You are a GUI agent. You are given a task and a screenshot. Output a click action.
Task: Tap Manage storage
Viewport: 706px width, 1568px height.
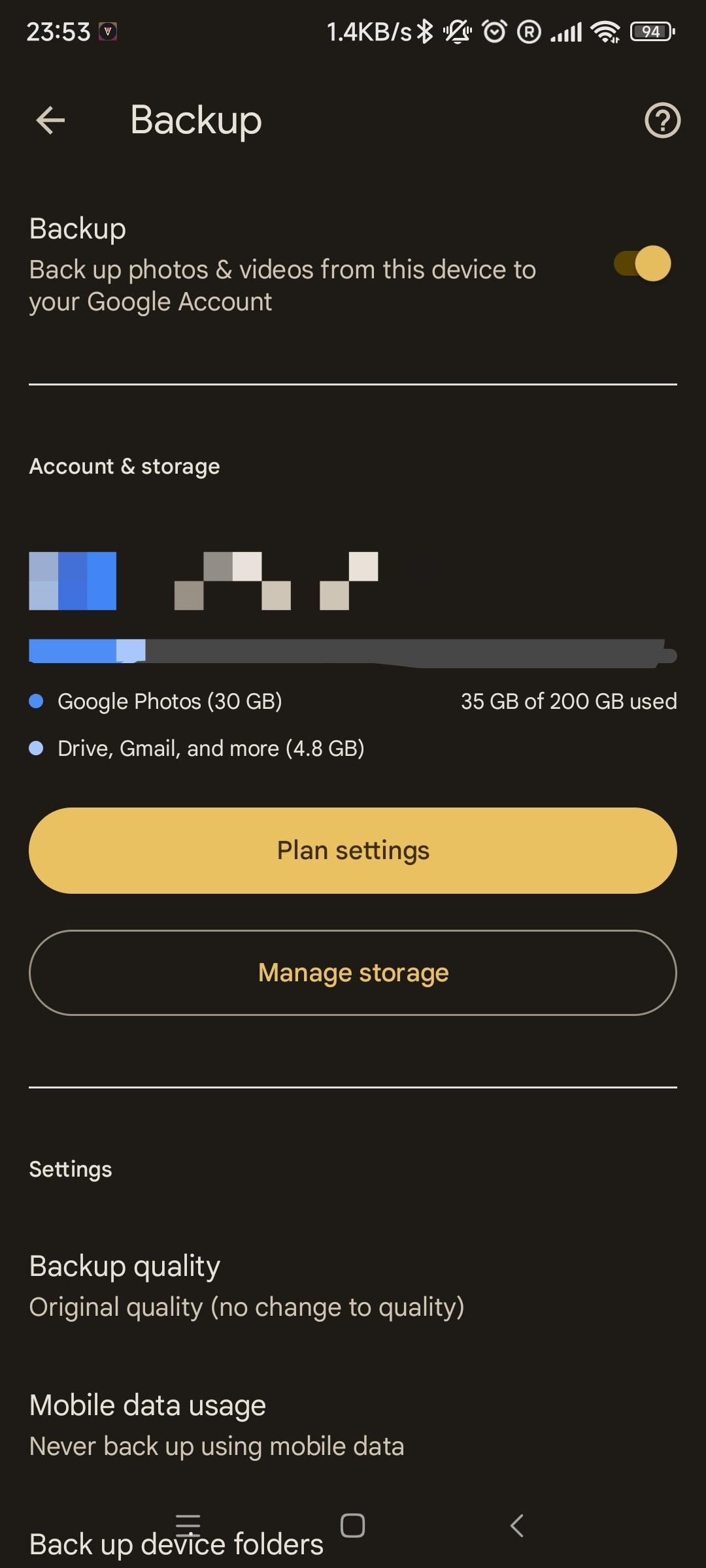point(353,973)
